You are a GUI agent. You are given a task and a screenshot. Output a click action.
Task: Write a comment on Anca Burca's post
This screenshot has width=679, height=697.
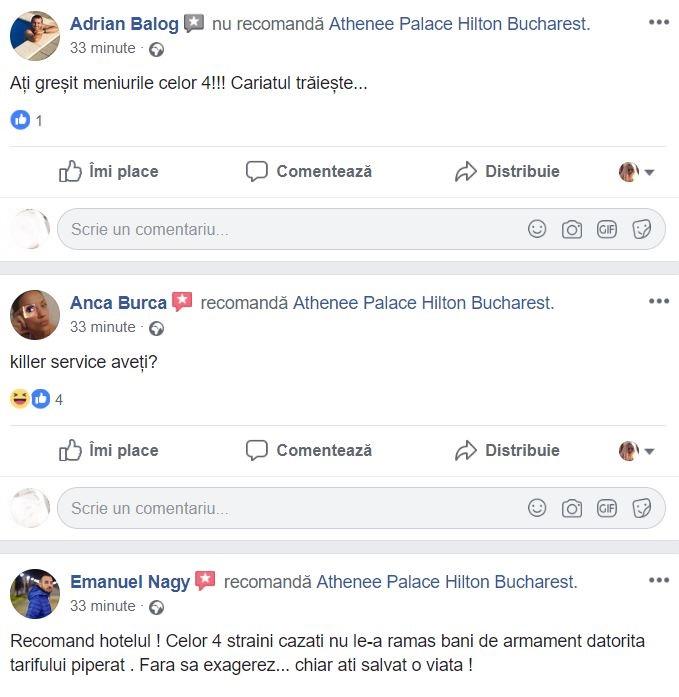coord(280,508)
